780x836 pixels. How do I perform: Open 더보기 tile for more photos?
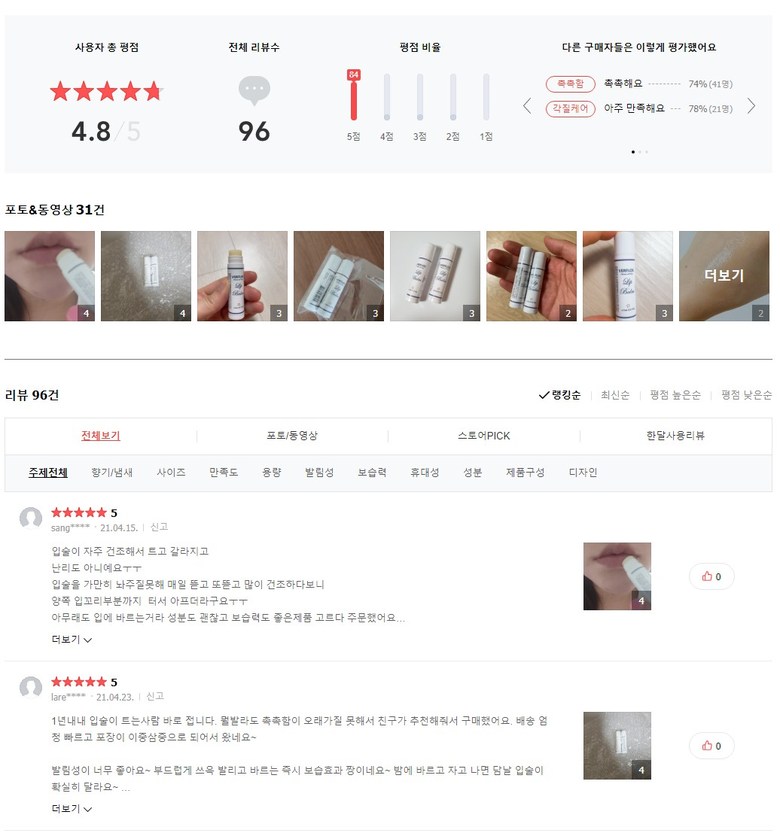(724, 276)
